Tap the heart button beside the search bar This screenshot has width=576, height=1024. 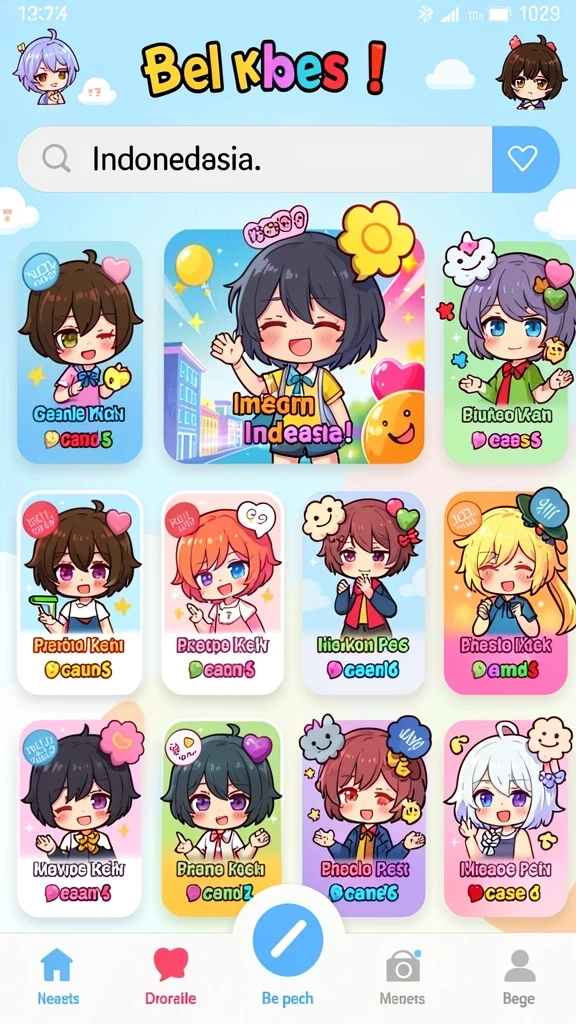pyautogui.click(x=524, y=159)
